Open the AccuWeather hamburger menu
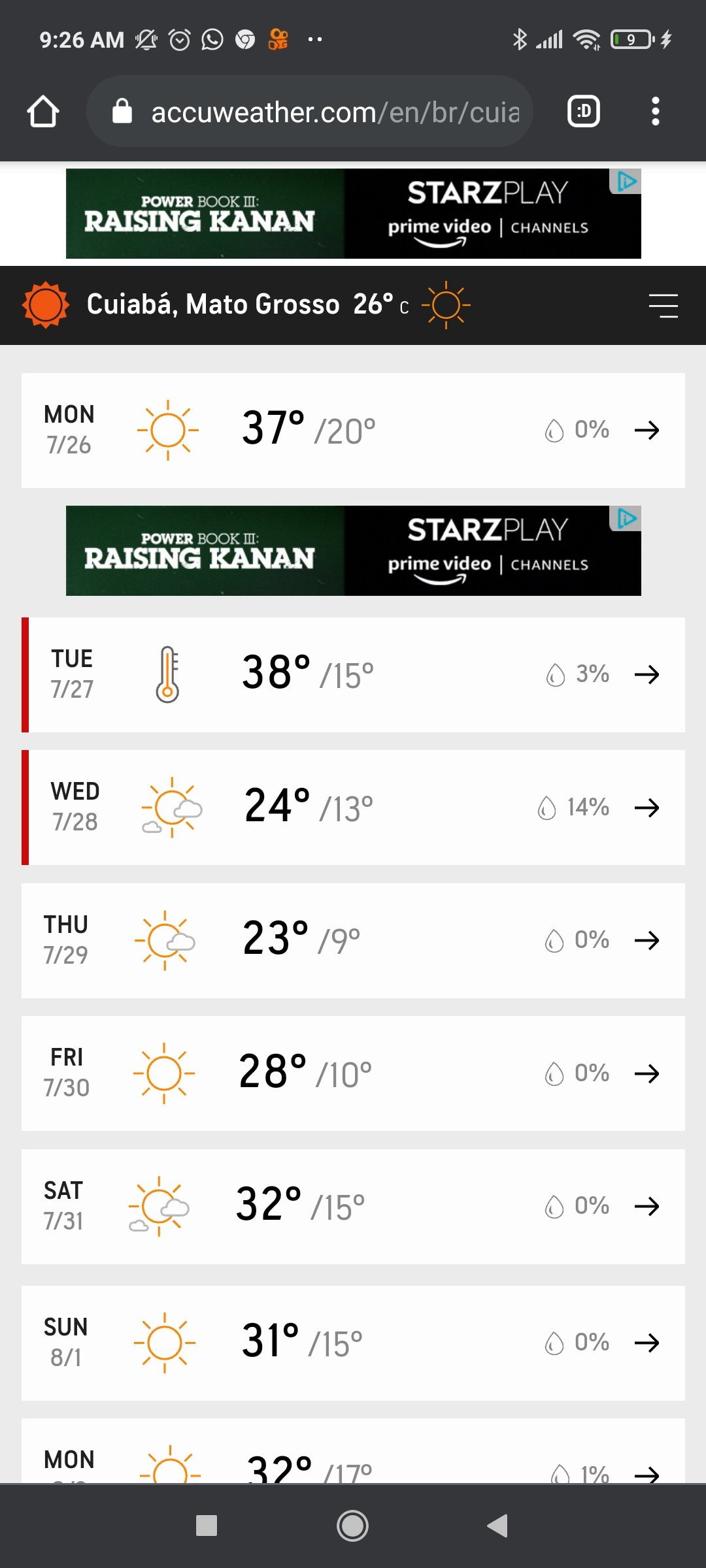The width and height of the screenshot is (706, 1568). 664,305
